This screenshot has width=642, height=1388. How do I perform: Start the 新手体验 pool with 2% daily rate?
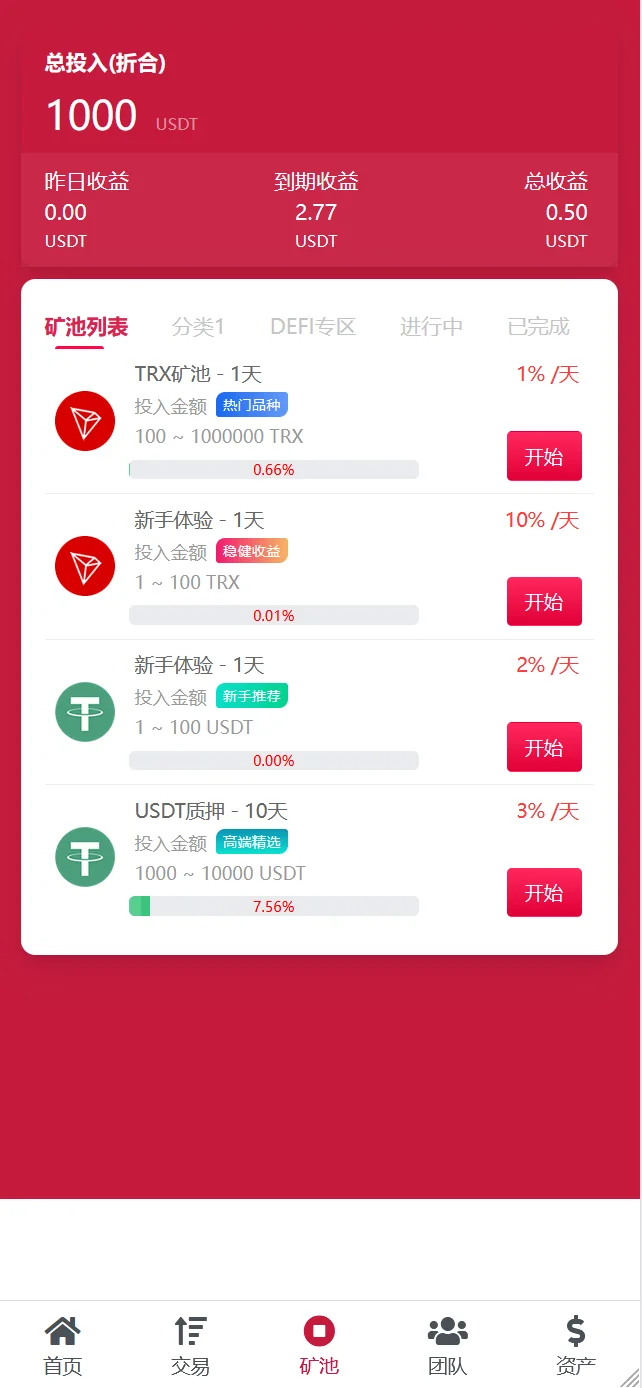[x=544, y=748]
